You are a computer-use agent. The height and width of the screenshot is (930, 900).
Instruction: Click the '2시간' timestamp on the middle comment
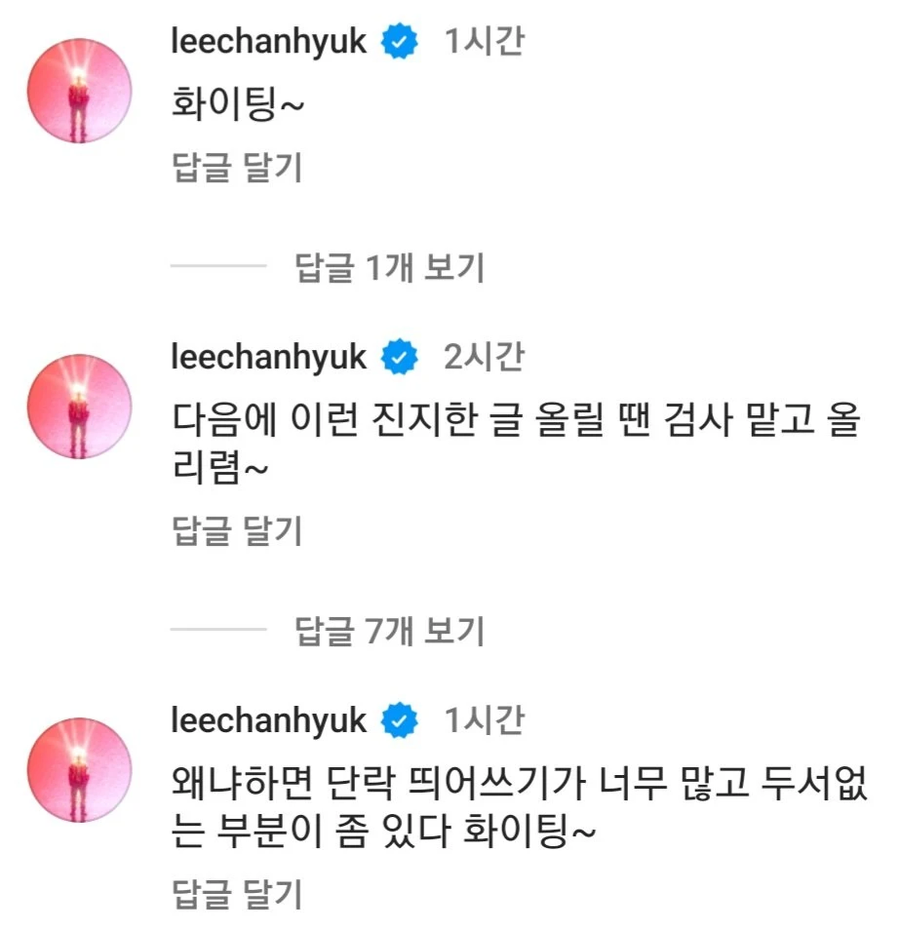click(x=484, y=355)
